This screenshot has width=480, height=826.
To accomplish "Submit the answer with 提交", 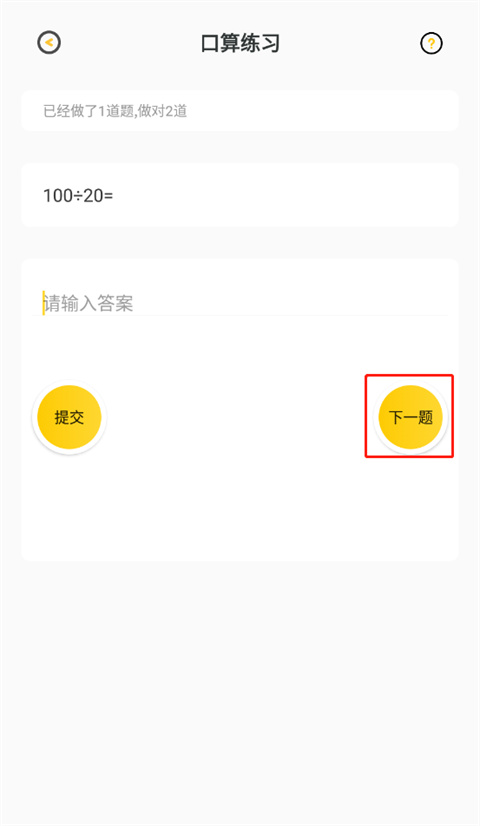I will click(x=69, y=417).
